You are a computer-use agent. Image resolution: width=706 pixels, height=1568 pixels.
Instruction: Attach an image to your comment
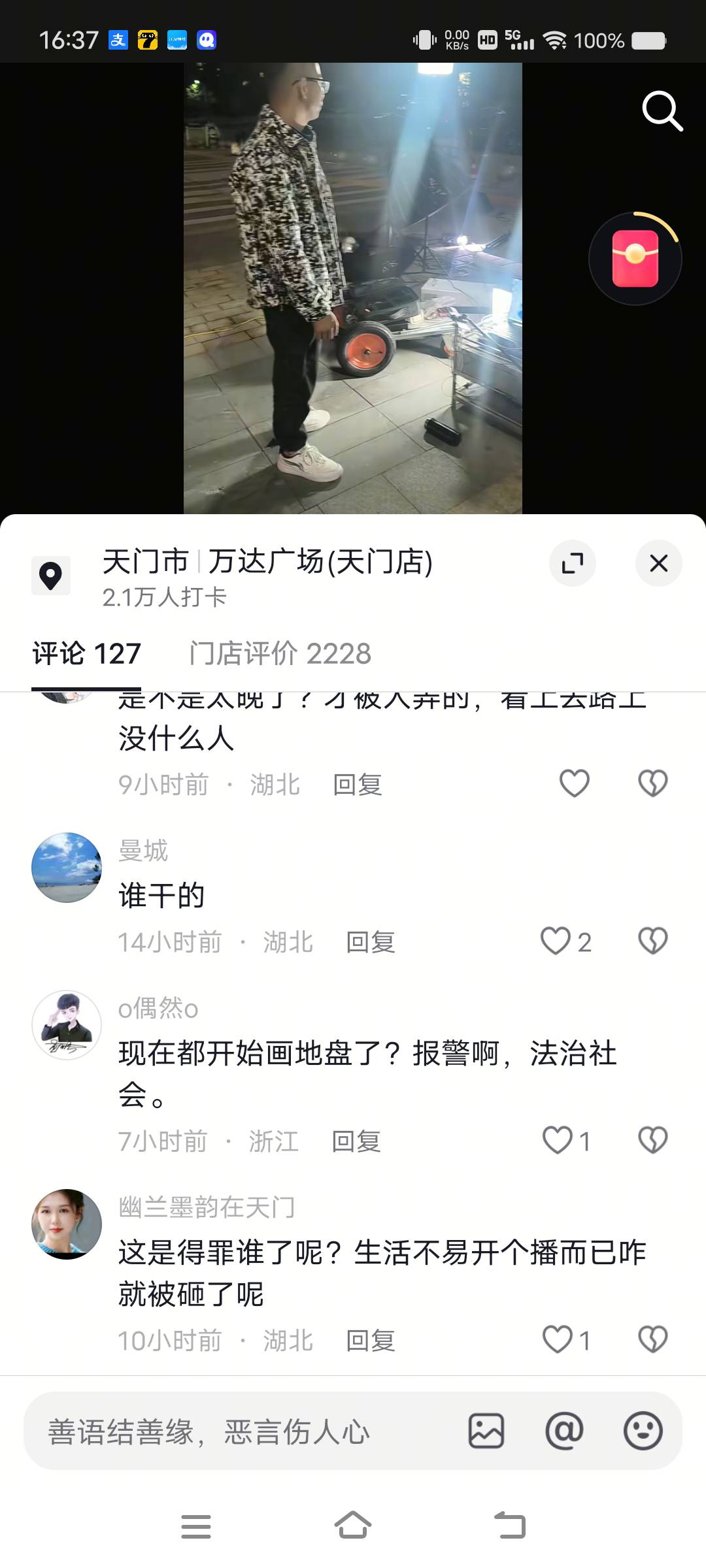(x=486, y=1431)
